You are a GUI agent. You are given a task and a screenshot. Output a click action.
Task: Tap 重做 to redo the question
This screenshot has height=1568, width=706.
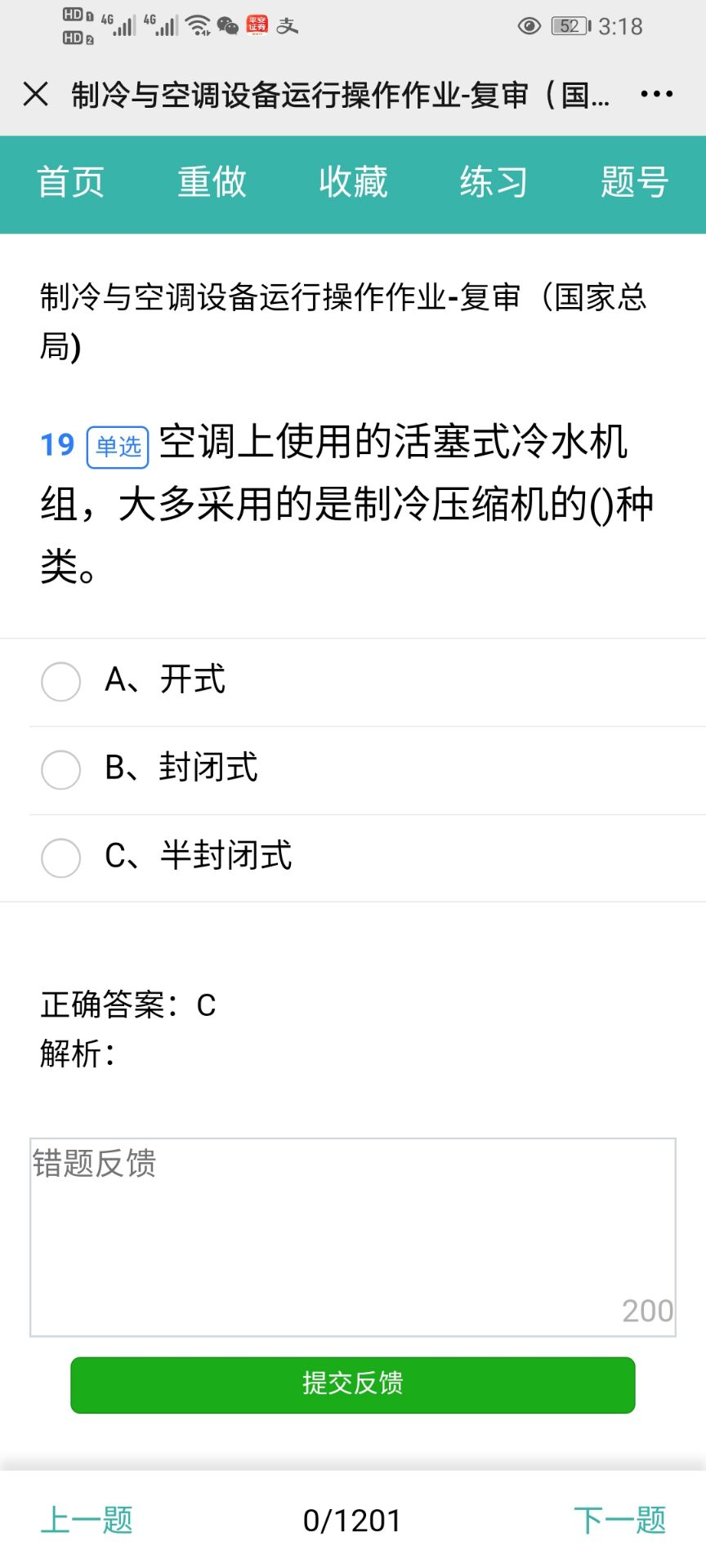(212, 182)
